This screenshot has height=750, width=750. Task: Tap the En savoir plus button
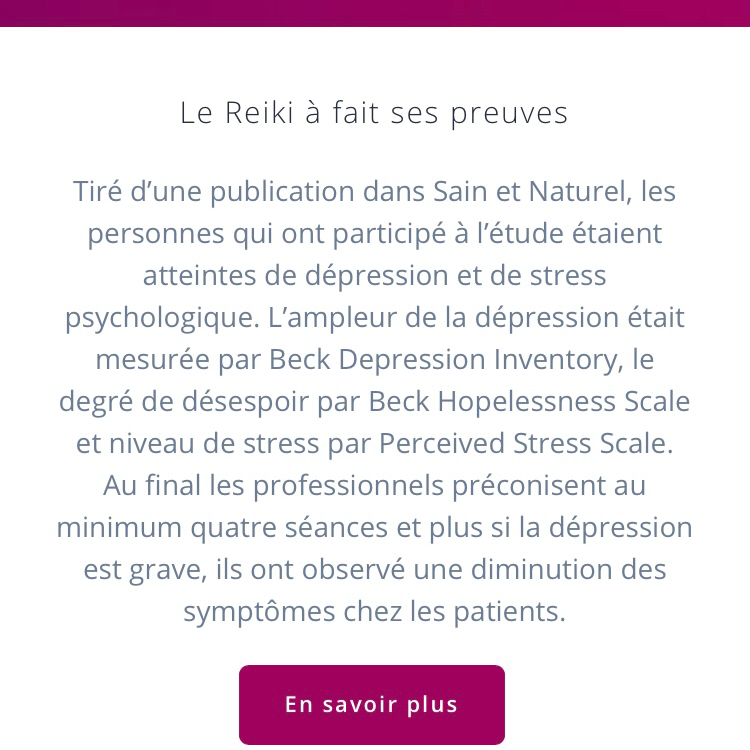click(371, 704)
